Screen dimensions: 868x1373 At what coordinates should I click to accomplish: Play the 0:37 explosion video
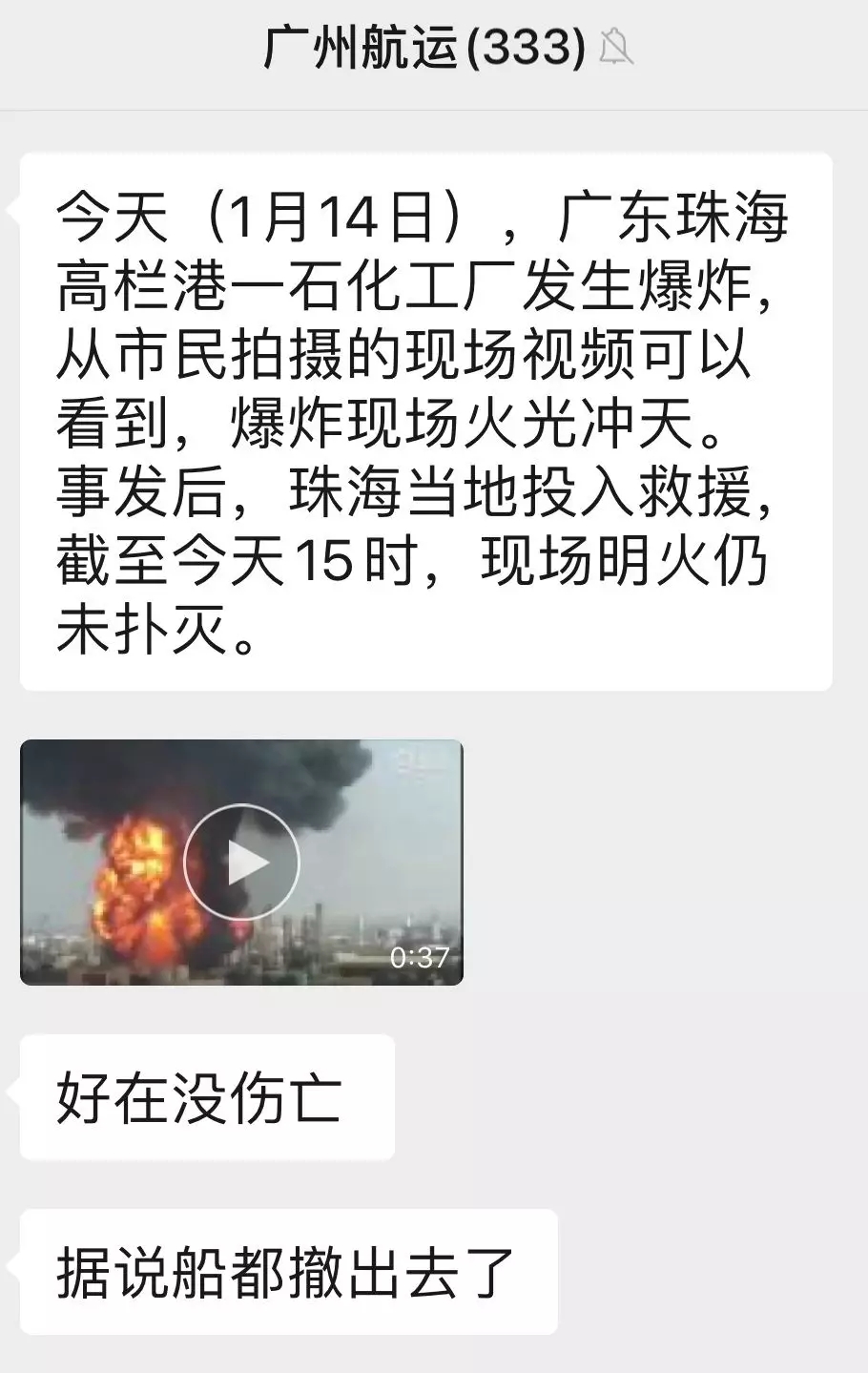click(x=241, y=862)
